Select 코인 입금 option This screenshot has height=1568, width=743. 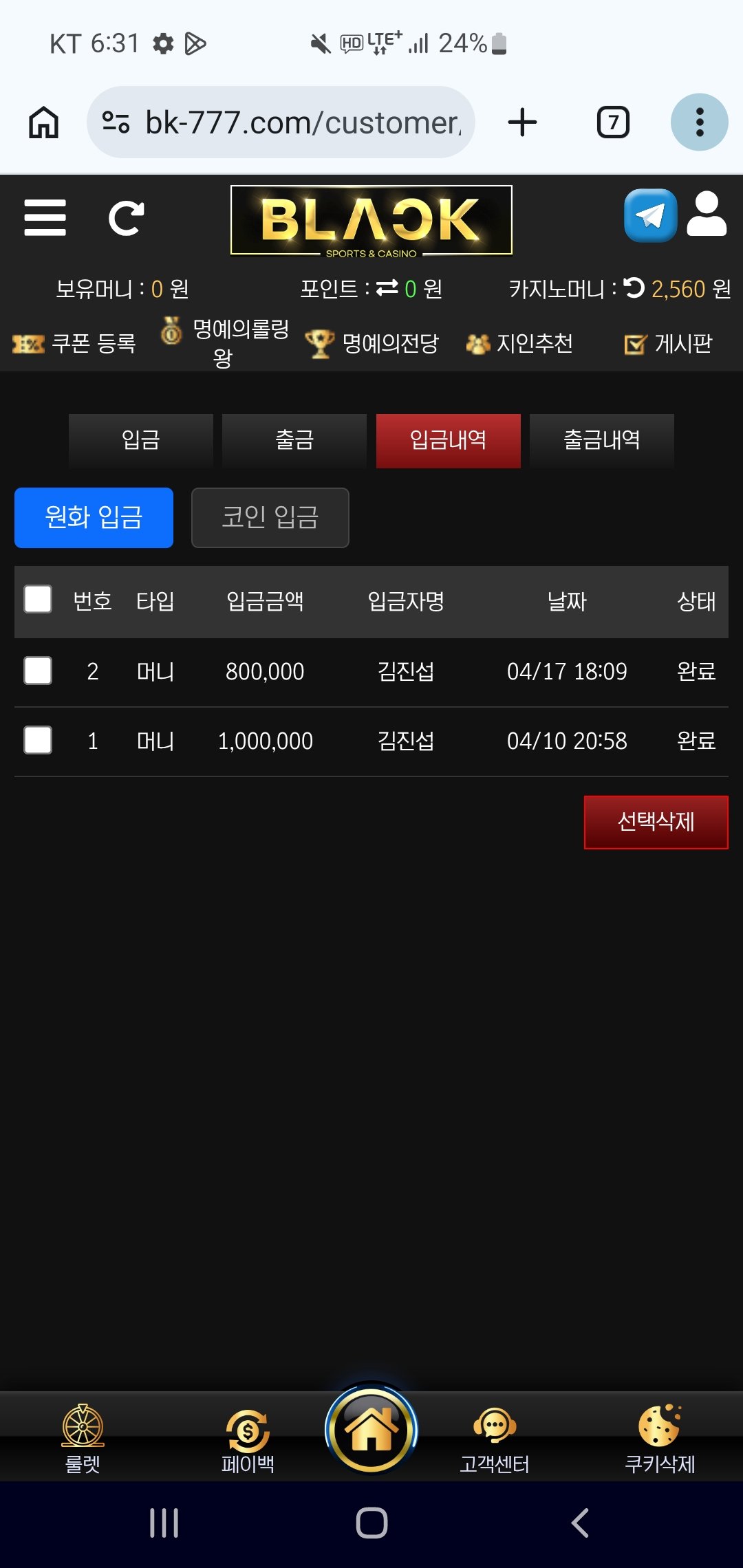point(270,517)
